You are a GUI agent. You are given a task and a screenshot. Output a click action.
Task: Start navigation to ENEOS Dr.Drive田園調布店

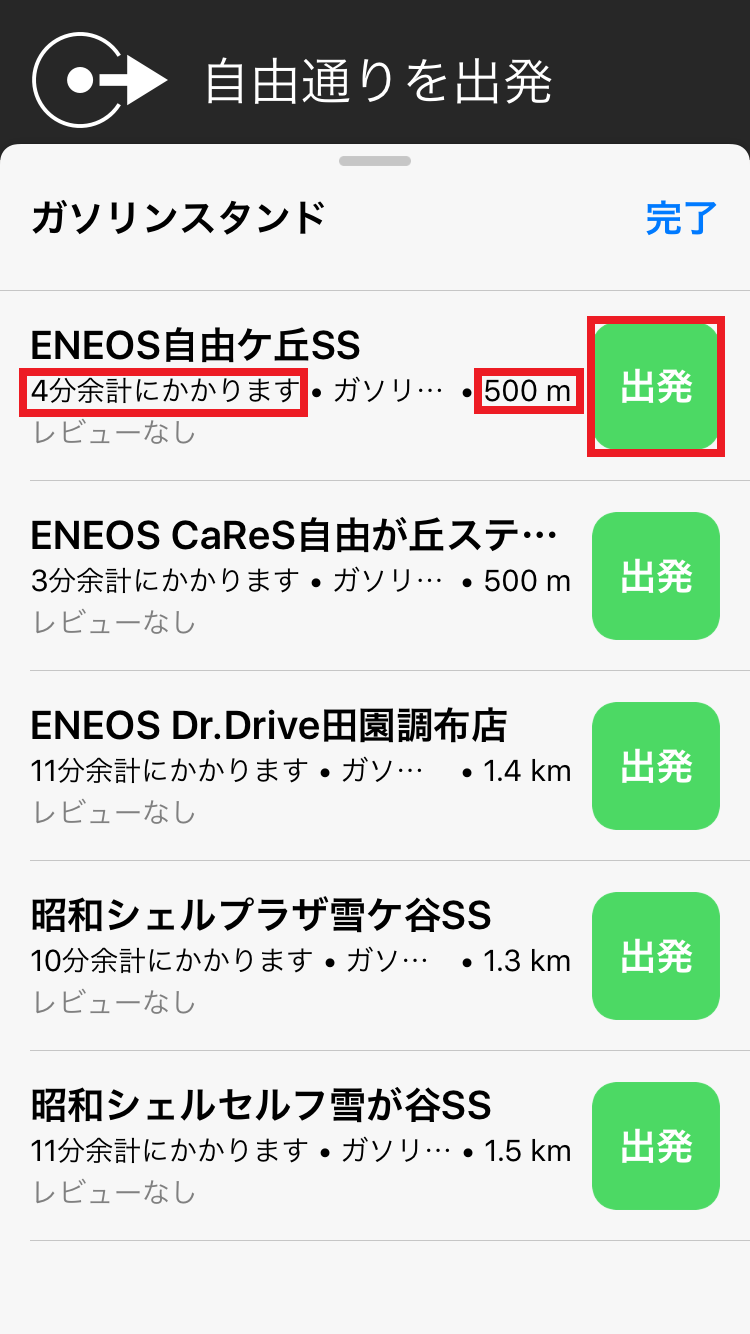coord(656,766)
